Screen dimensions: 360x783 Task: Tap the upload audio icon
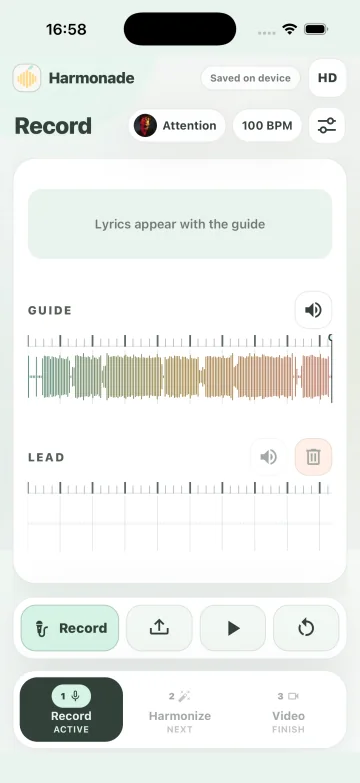159,628
